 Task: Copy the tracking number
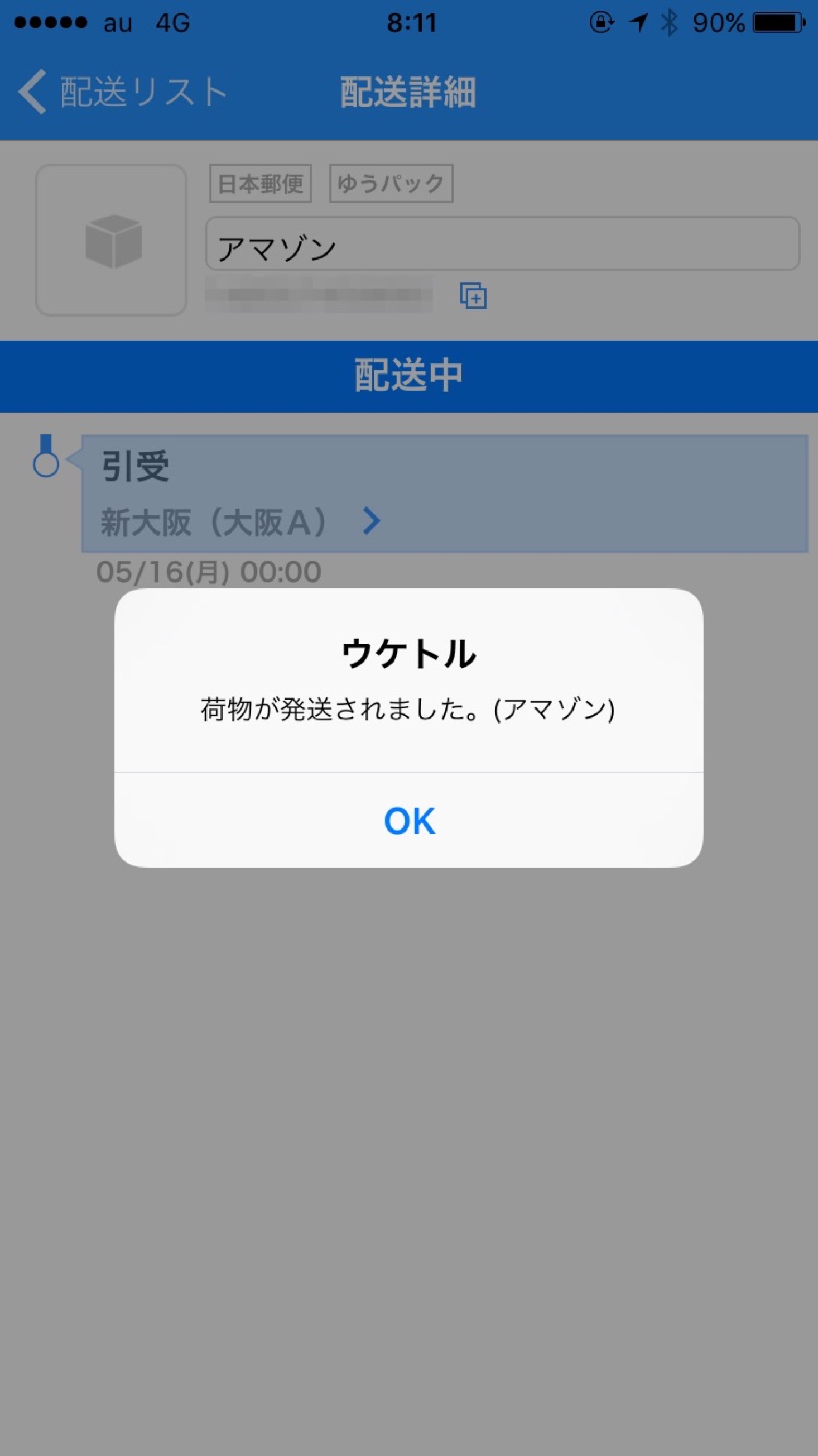pos(473,295)
